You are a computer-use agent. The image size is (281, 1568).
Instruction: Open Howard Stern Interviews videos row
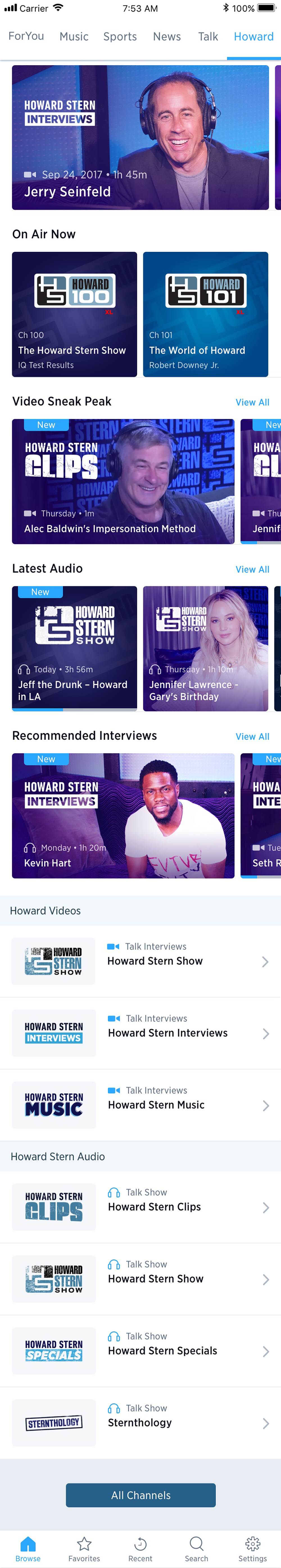(x=140, y=1033)
